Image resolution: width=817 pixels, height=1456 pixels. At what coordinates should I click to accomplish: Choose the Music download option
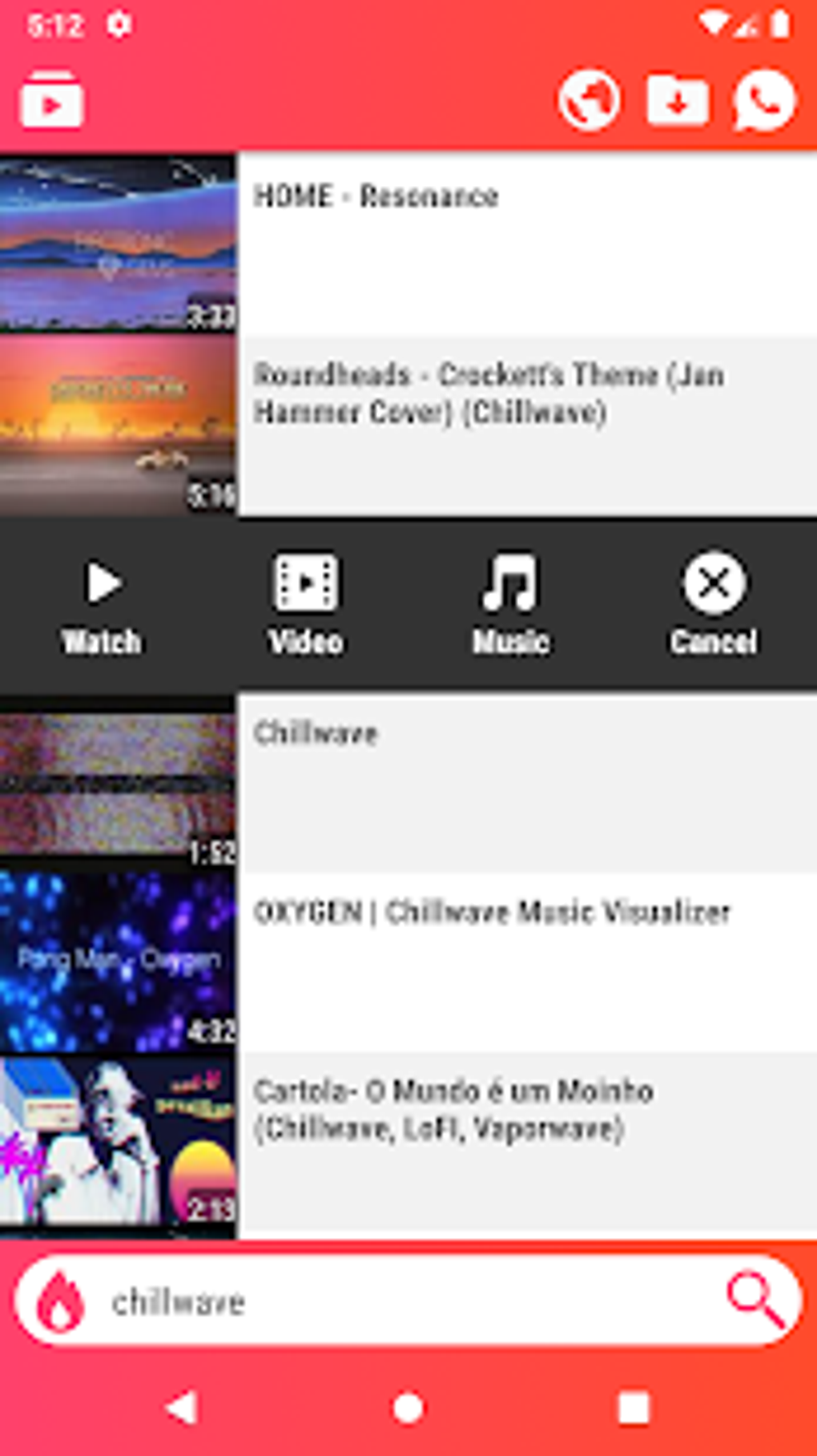pyautogui.click(x=510, y=607)
